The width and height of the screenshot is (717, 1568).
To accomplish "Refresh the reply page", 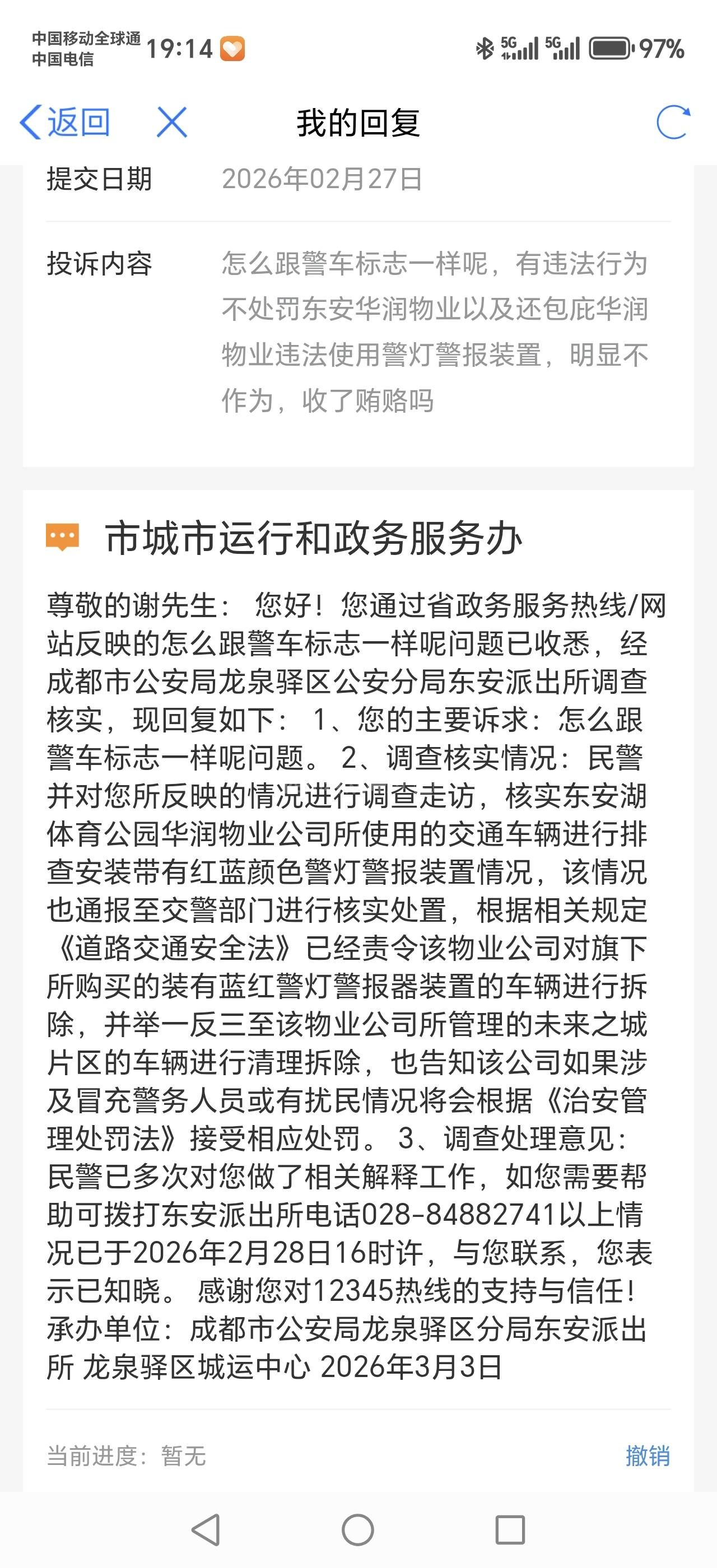I will click(673, 122).
